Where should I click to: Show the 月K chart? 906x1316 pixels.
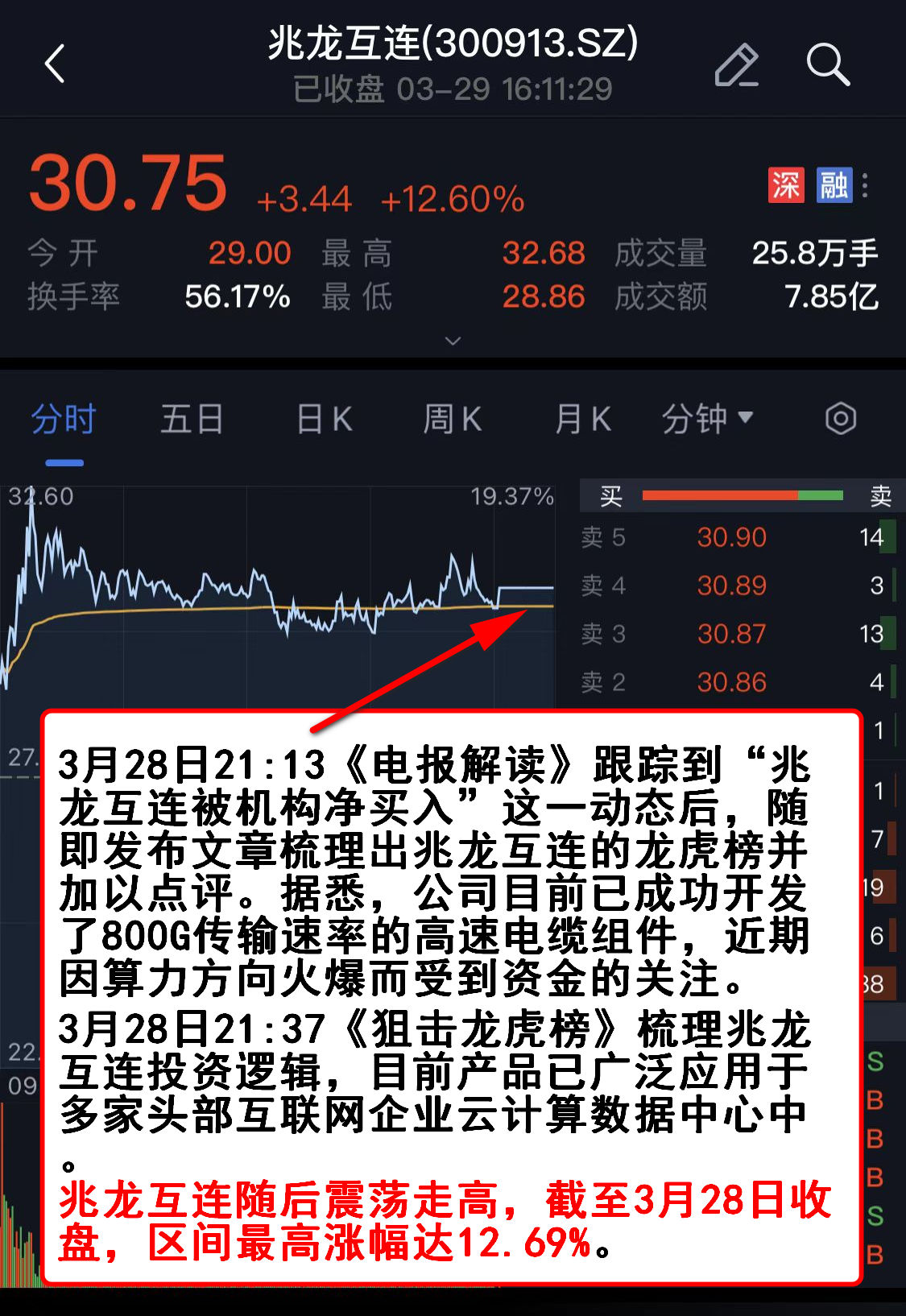pyautogui.click(x=583, y=420)
